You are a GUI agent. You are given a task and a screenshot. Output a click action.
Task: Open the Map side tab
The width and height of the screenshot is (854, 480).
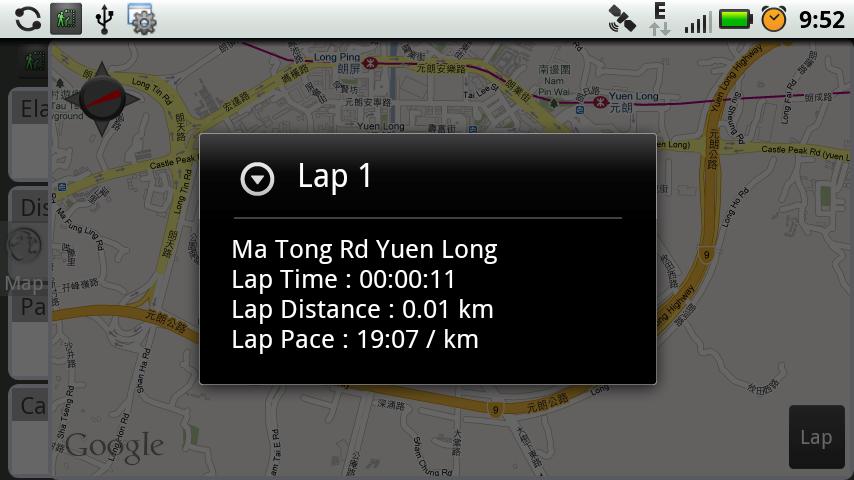[23, 260]
